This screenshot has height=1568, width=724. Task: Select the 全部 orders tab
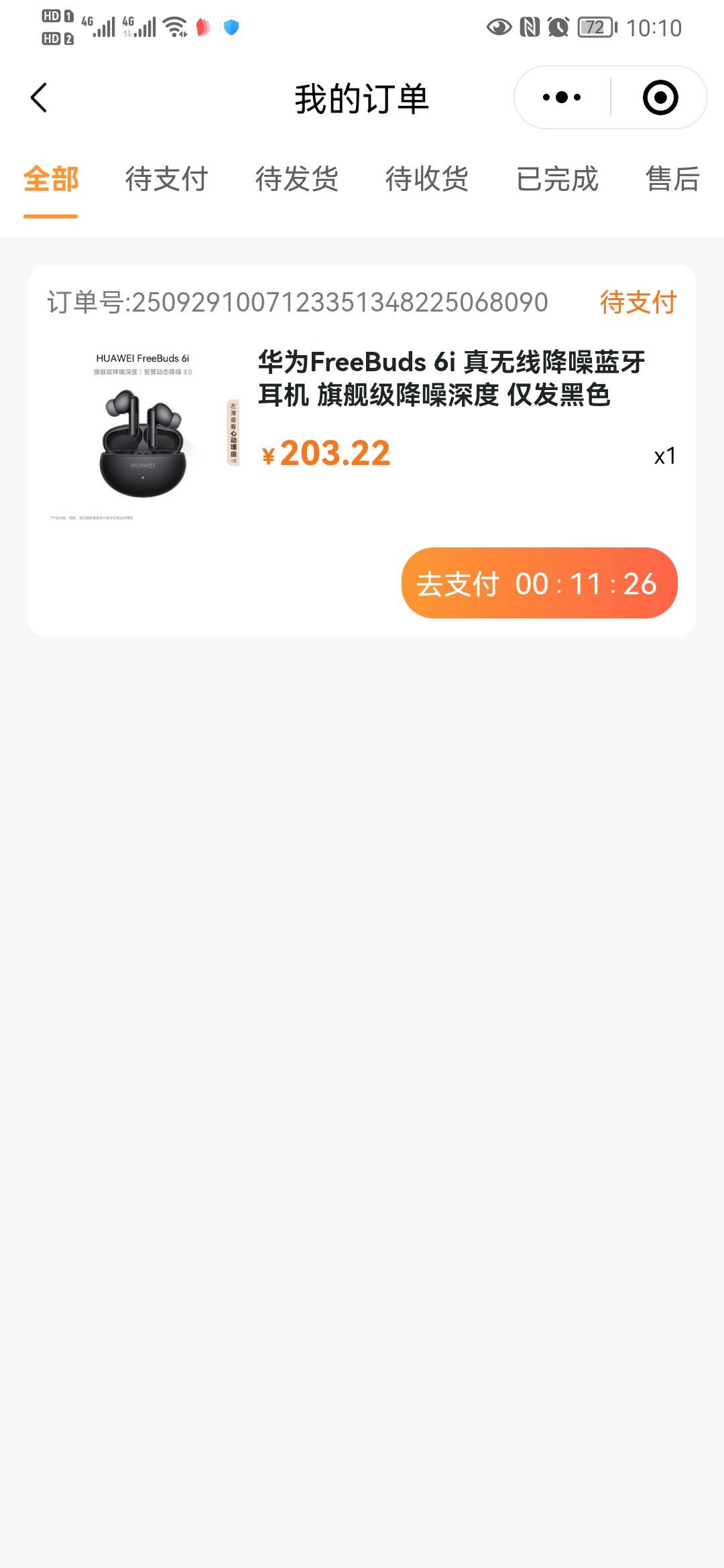click(x=51, y=180)
